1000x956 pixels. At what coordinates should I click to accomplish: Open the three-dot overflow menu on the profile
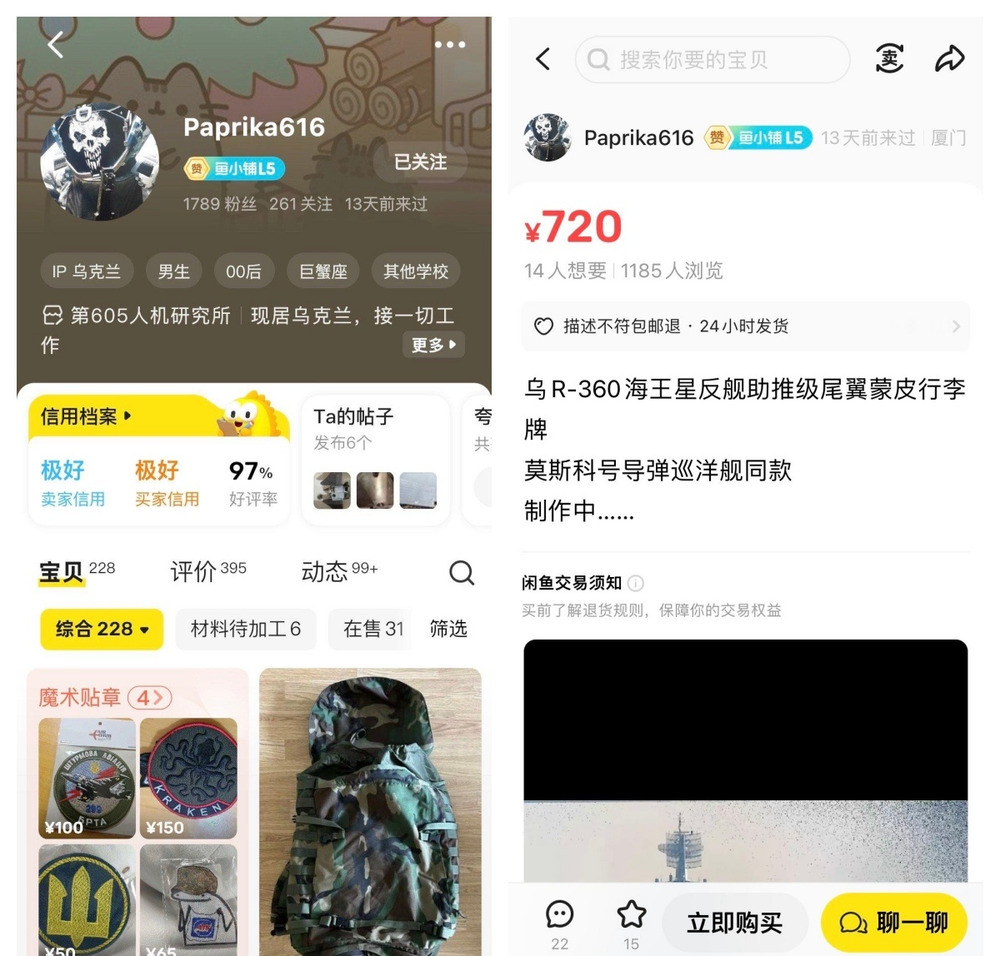450,44
